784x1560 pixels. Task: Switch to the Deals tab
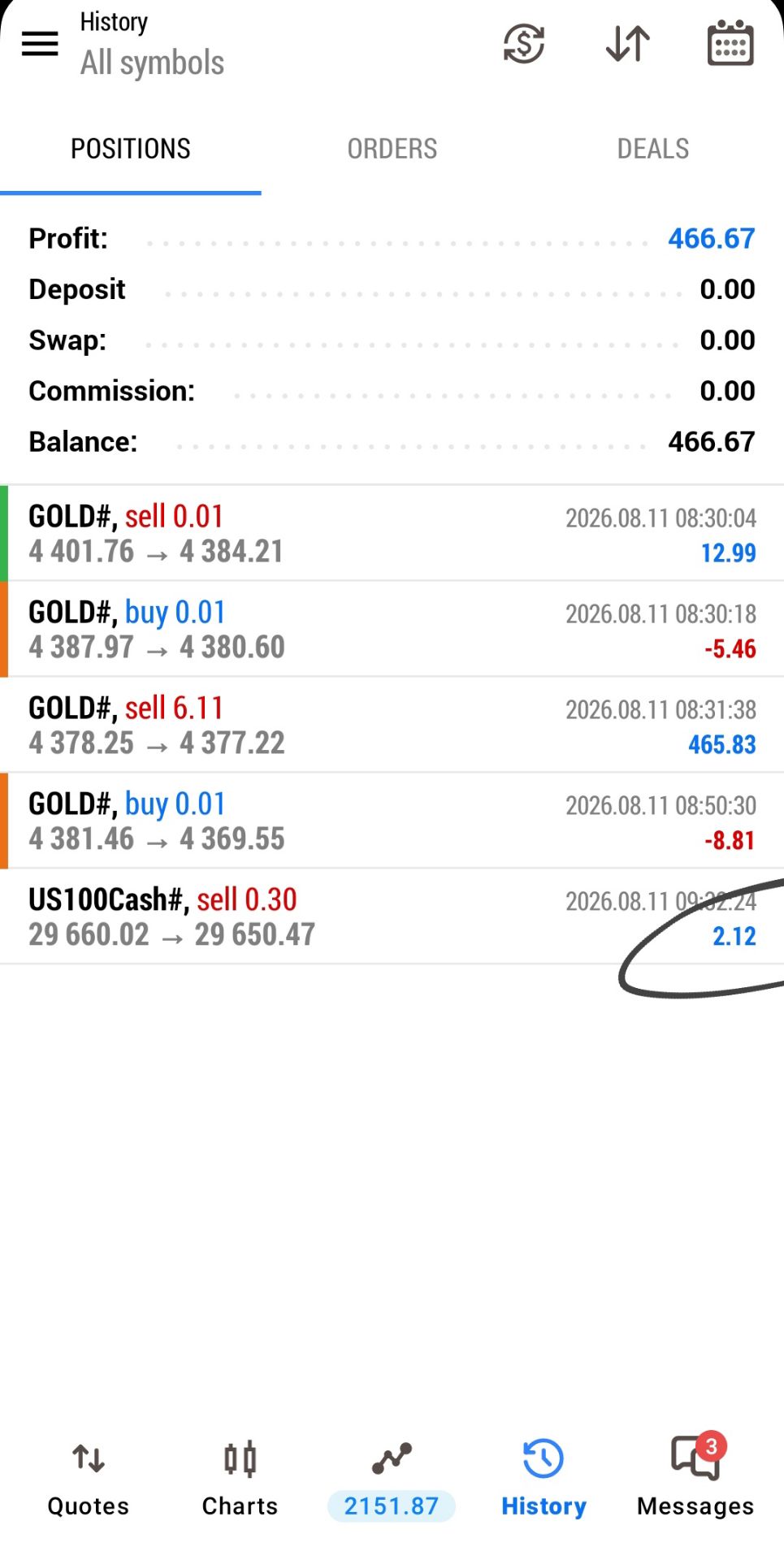pyautogui.click(x=653, y=149)
